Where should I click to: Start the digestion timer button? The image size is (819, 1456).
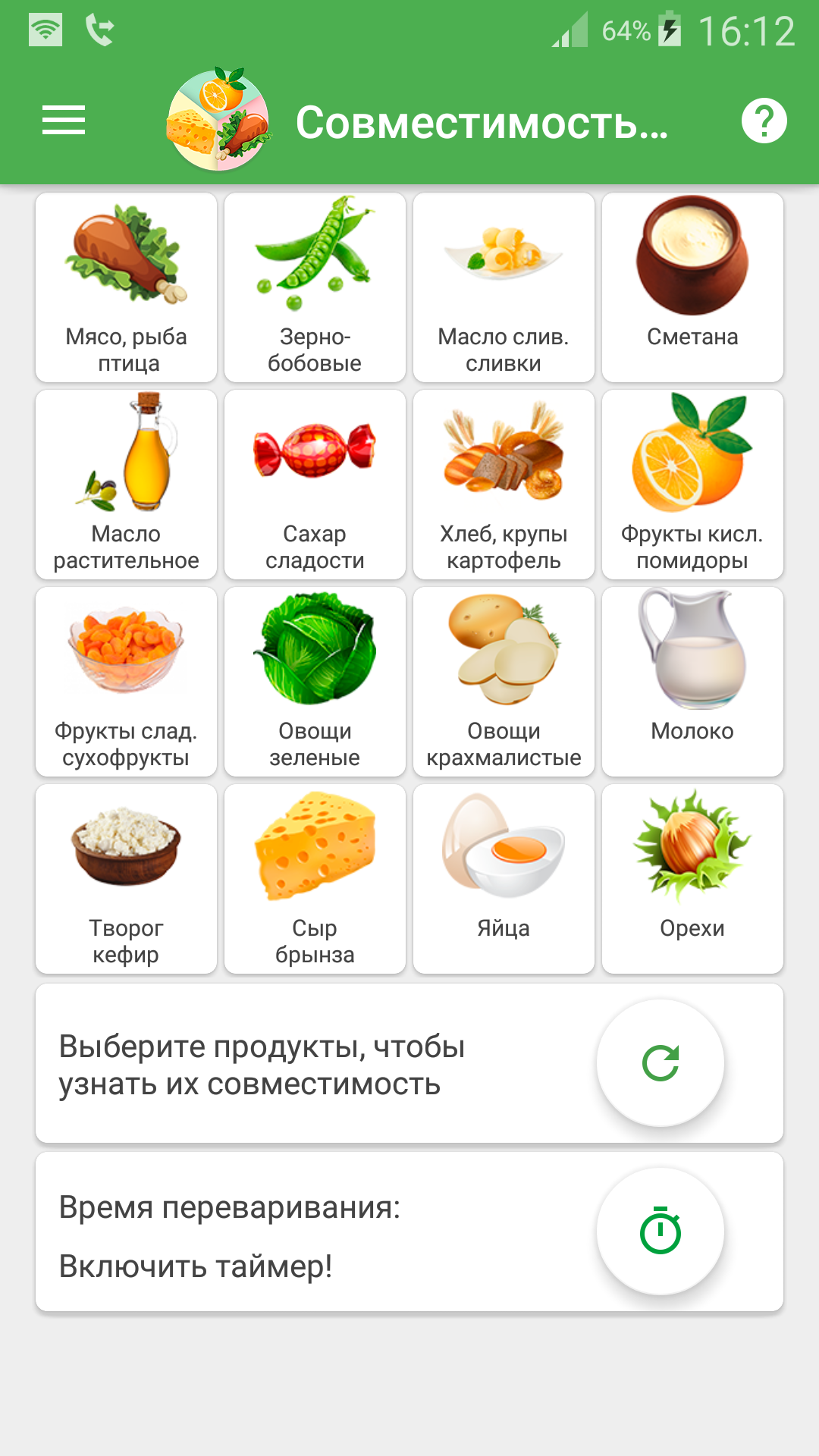click(x=661, y=1232)
